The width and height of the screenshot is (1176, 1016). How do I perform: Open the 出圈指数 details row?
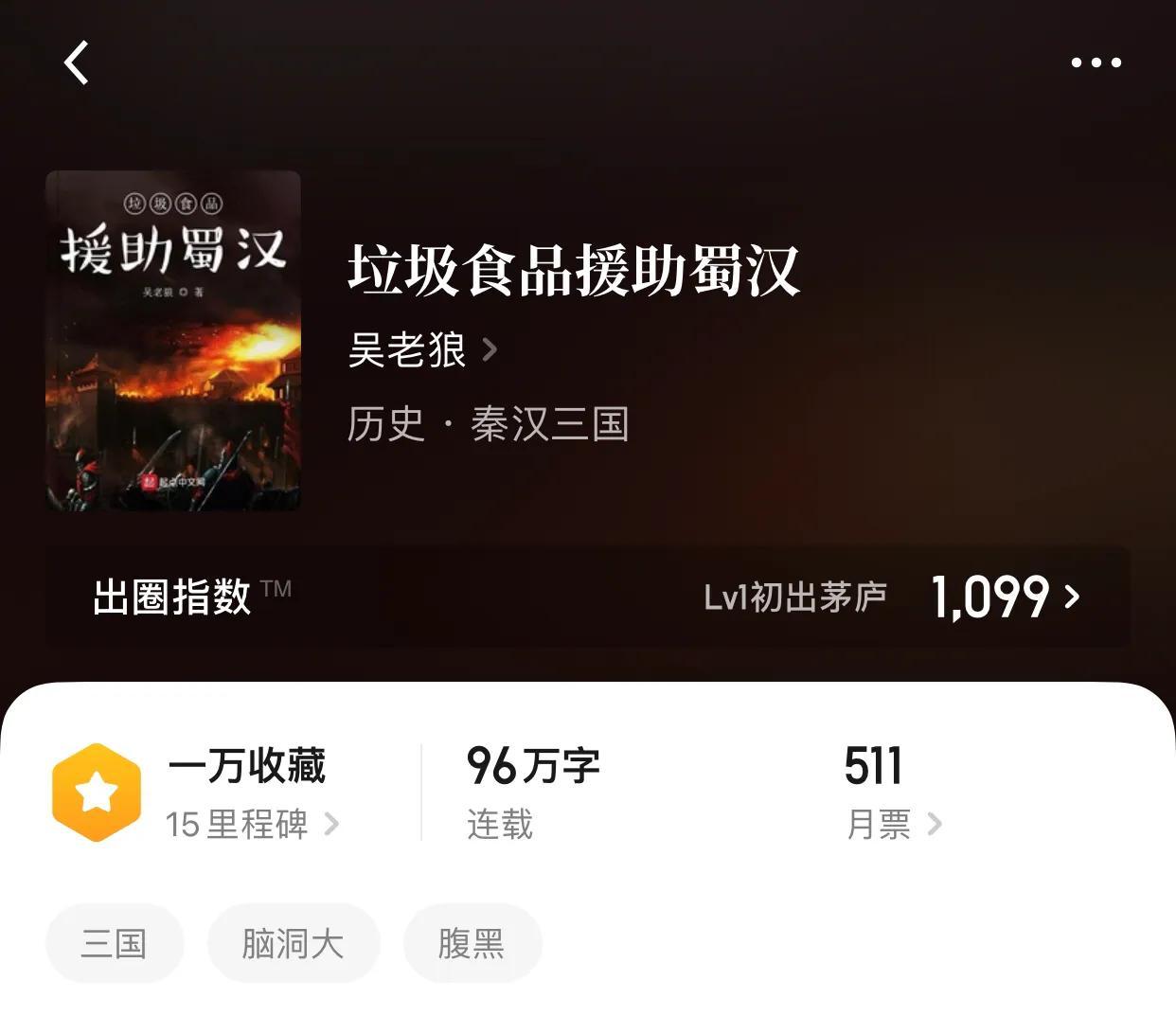pyautogui.click(x=587, y=597)
